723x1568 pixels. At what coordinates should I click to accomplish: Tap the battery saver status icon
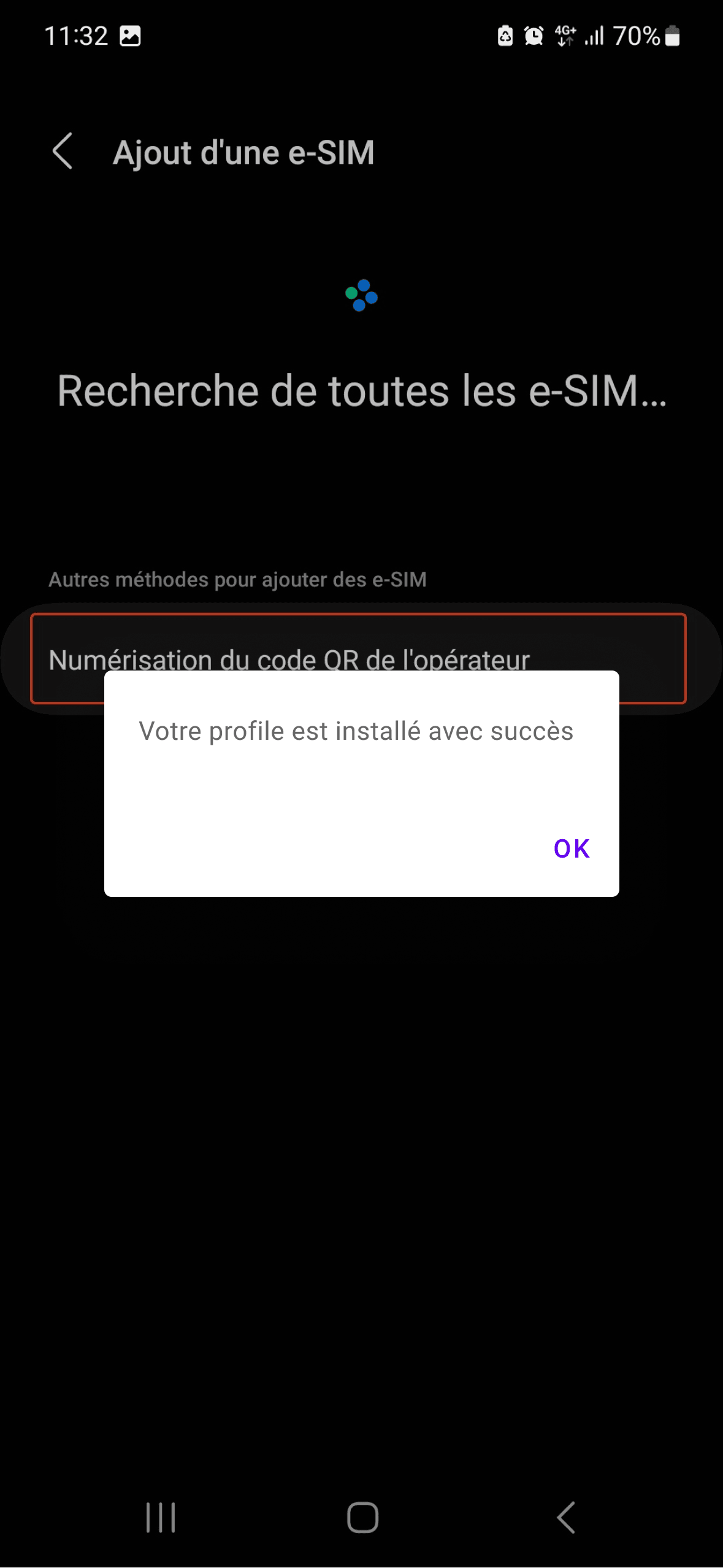coord(504,36)
